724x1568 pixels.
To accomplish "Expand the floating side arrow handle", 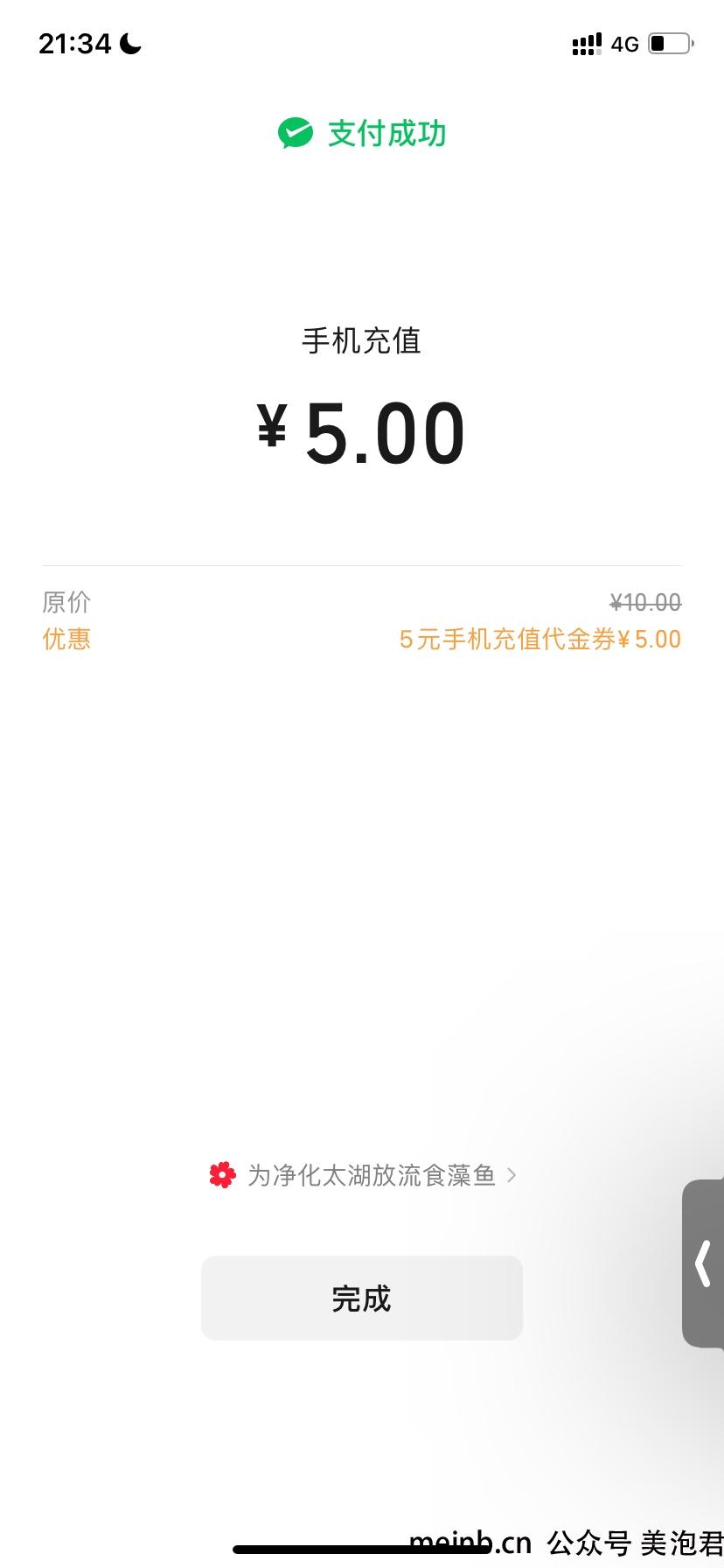I will click(x=703, y=1263).
